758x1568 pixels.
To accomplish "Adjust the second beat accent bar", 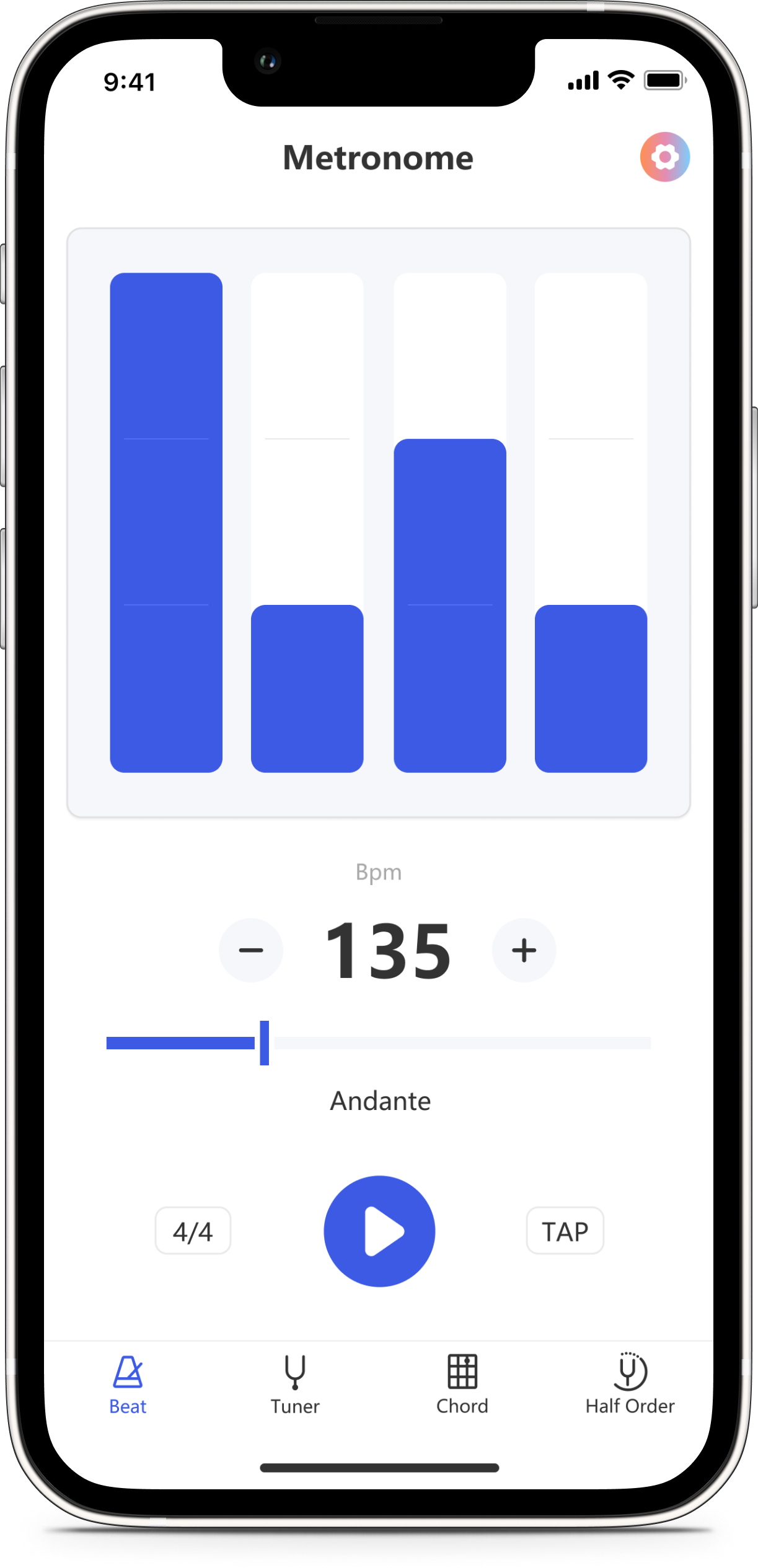I will point(307,522).
